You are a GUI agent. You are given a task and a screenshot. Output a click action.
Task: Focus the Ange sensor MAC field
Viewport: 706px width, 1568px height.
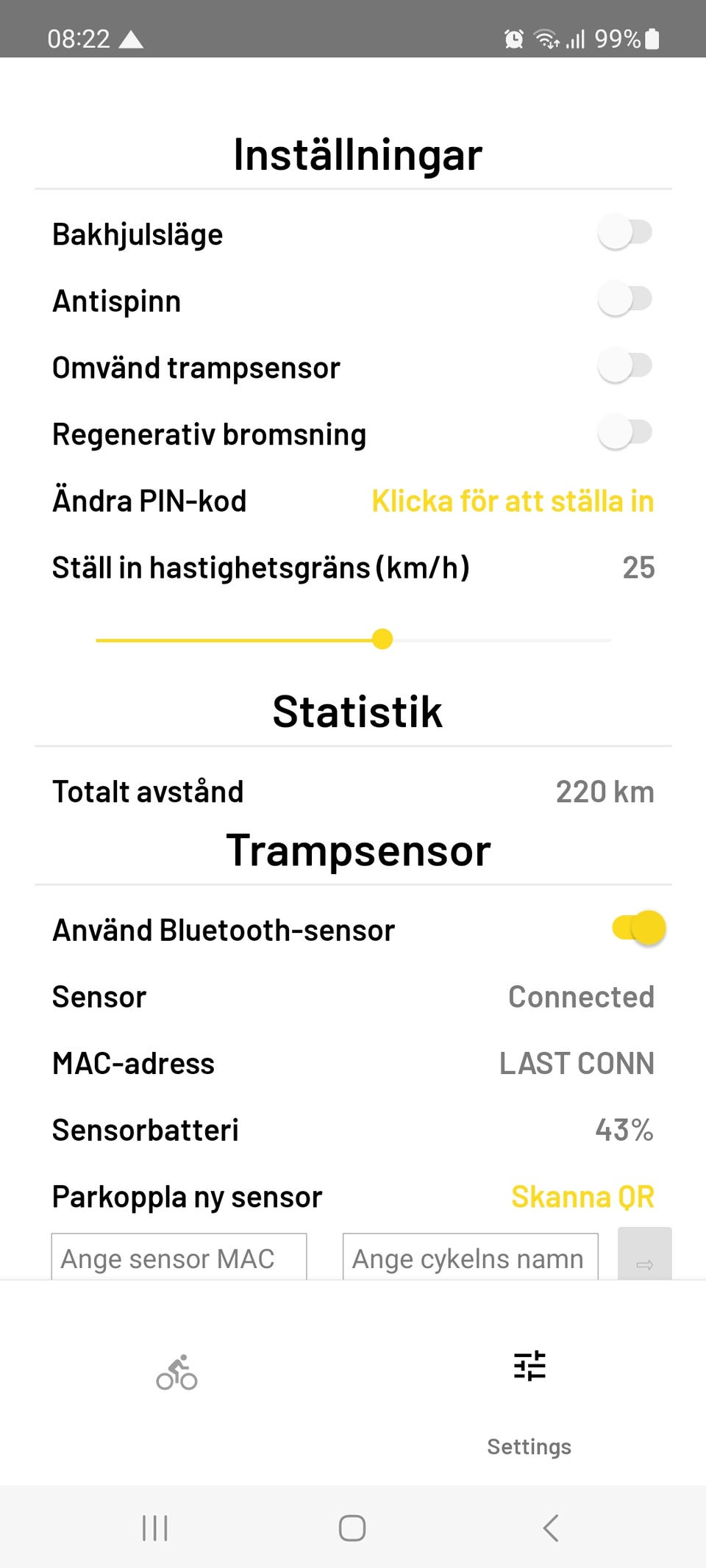tap(179, 1258)
